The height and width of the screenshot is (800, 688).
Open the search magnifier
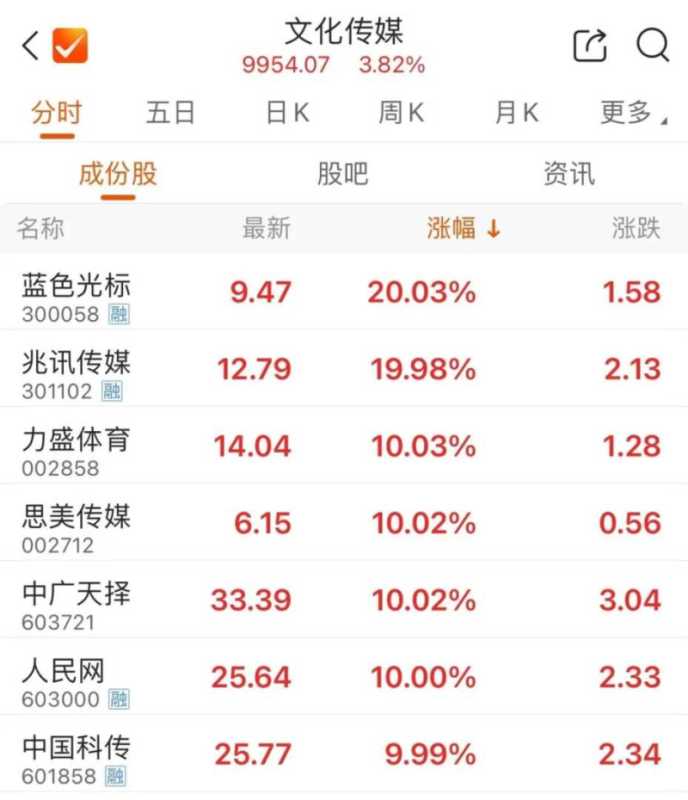tap(653, 45)
